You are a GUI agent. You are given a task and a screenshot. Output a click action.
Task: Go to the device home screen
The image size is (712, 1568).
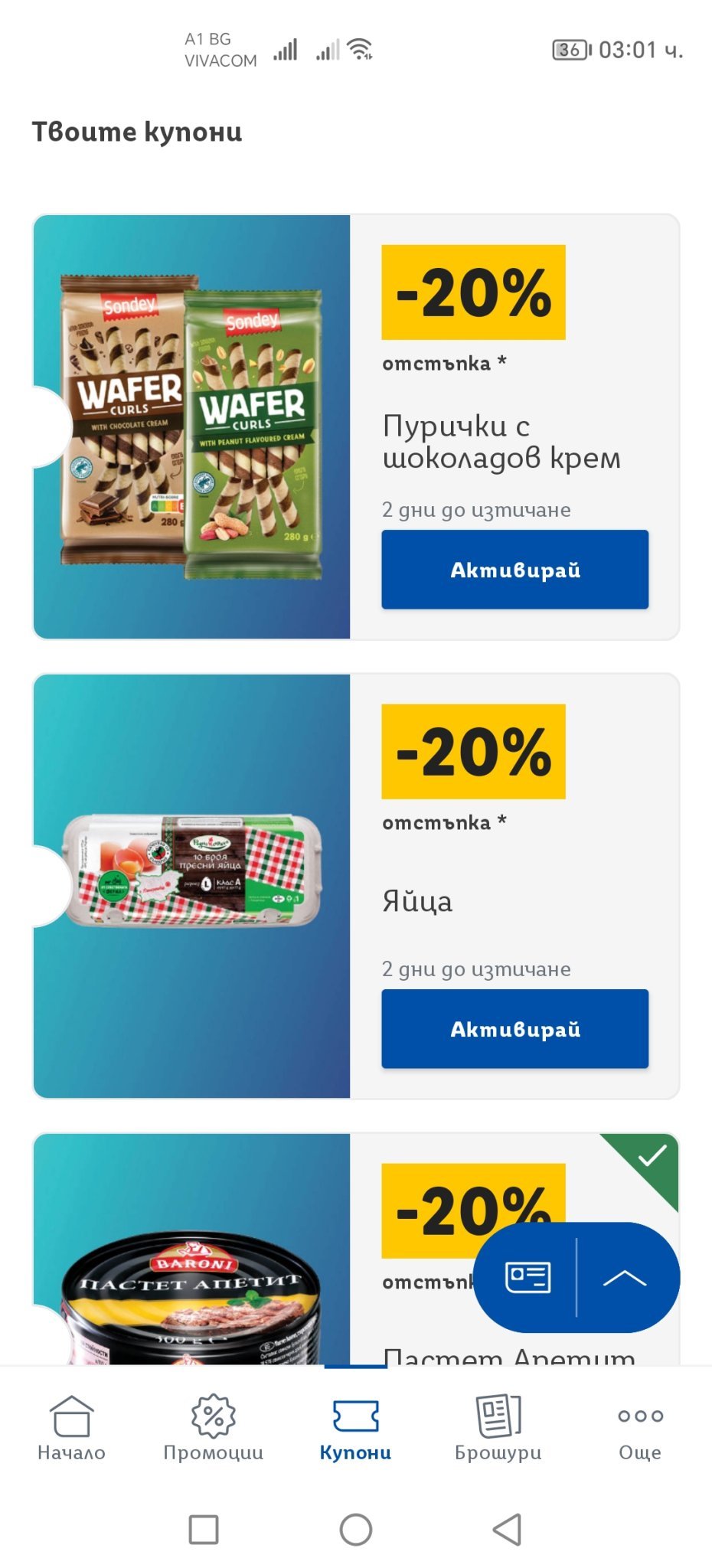356,1530
